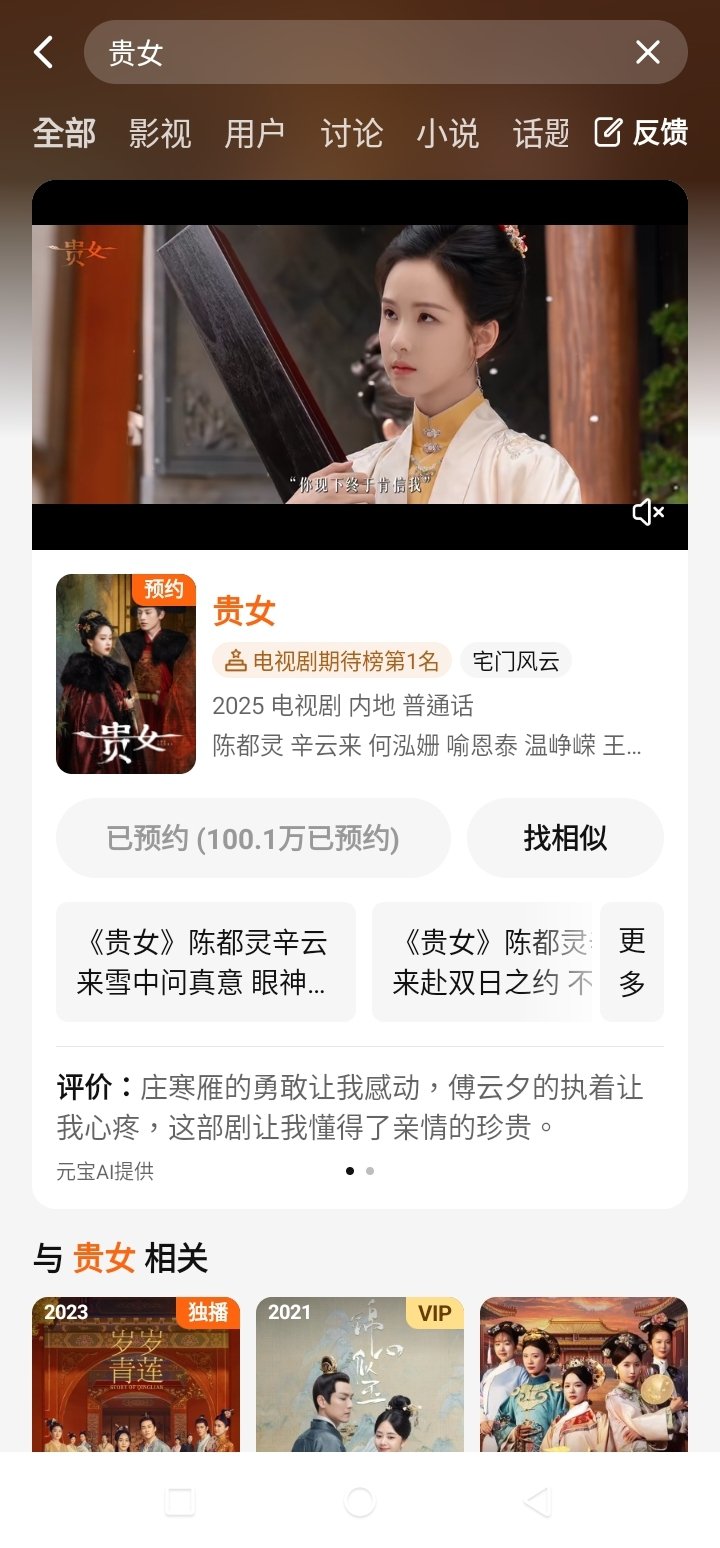The height and width of the screenshot is (1548, 720).
Task: Switch to the 用户 tab
Action: [255, 133]
